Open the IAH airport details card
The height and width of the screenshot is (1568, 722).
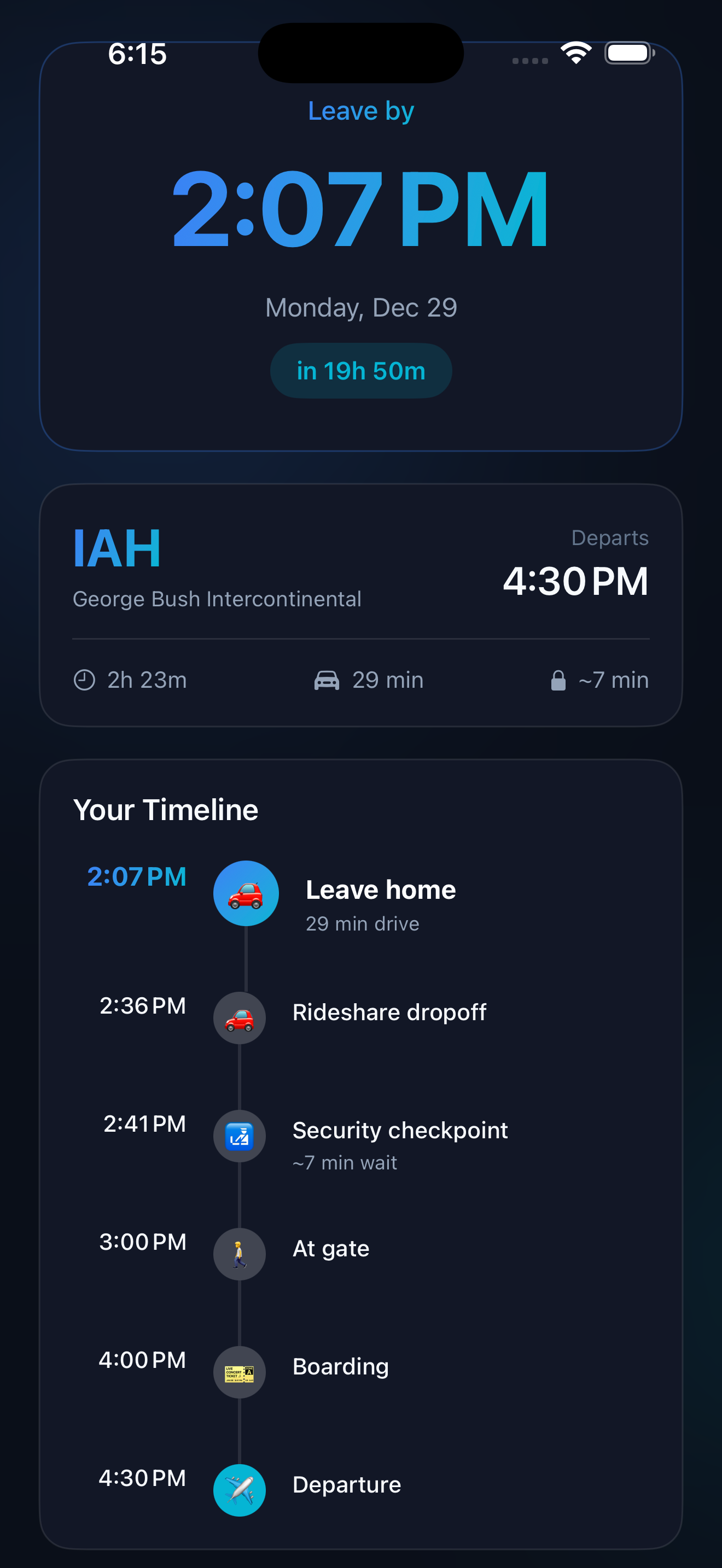(360, 605)
